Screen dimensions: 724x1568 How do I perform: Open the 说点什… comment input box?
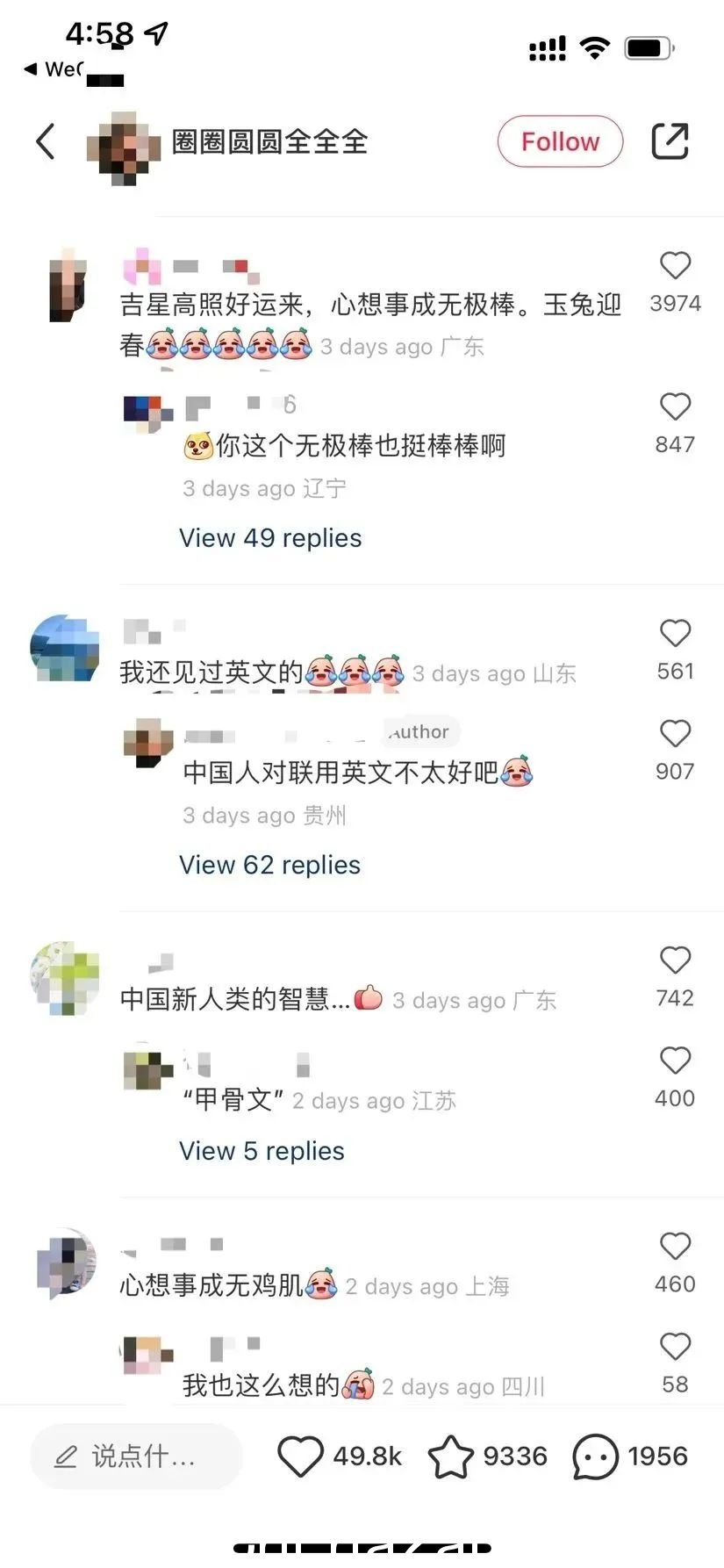(136, 1457)
